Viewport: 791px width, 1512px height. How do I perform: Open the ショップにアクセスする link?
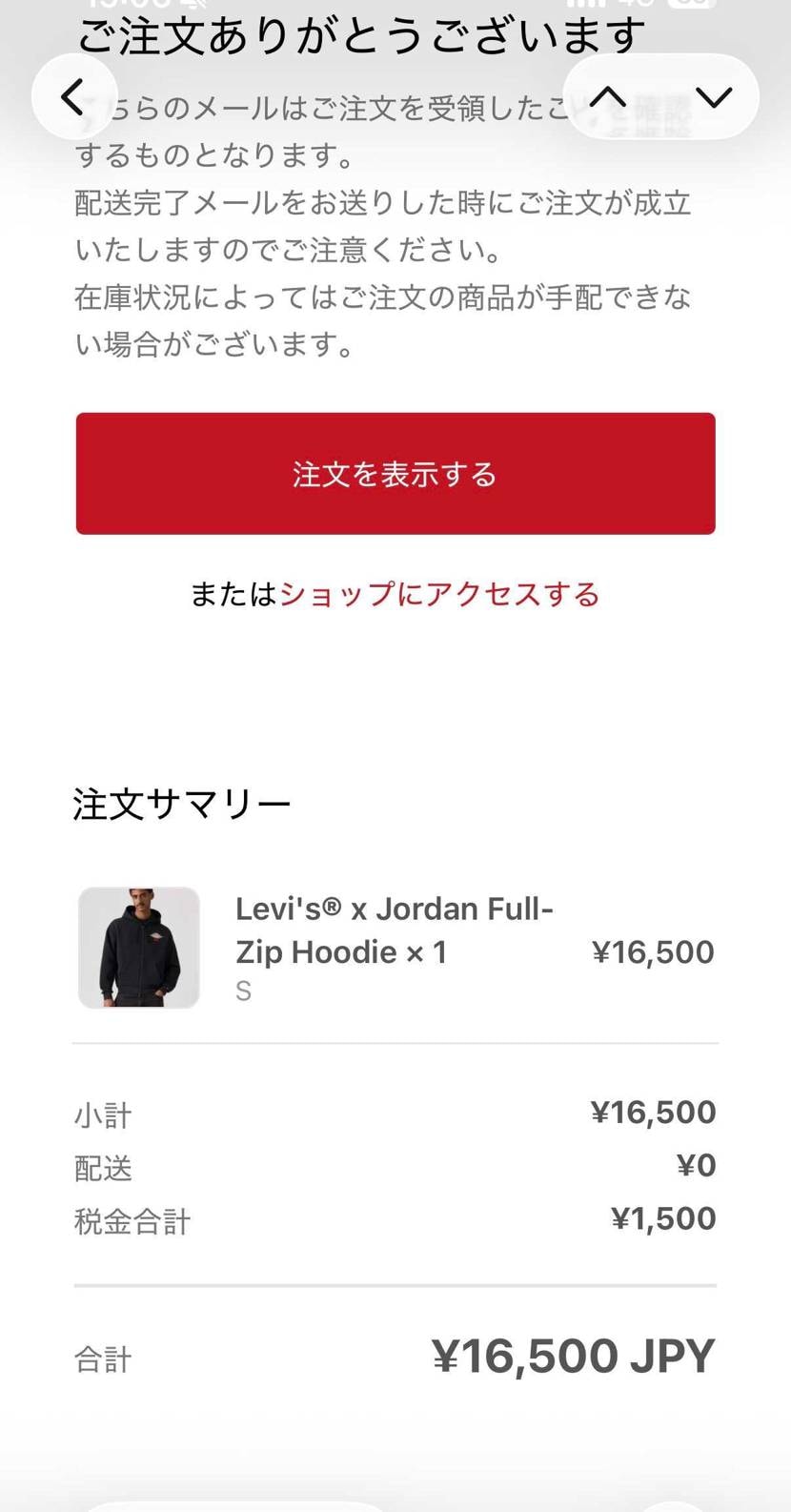pos(438,593)
